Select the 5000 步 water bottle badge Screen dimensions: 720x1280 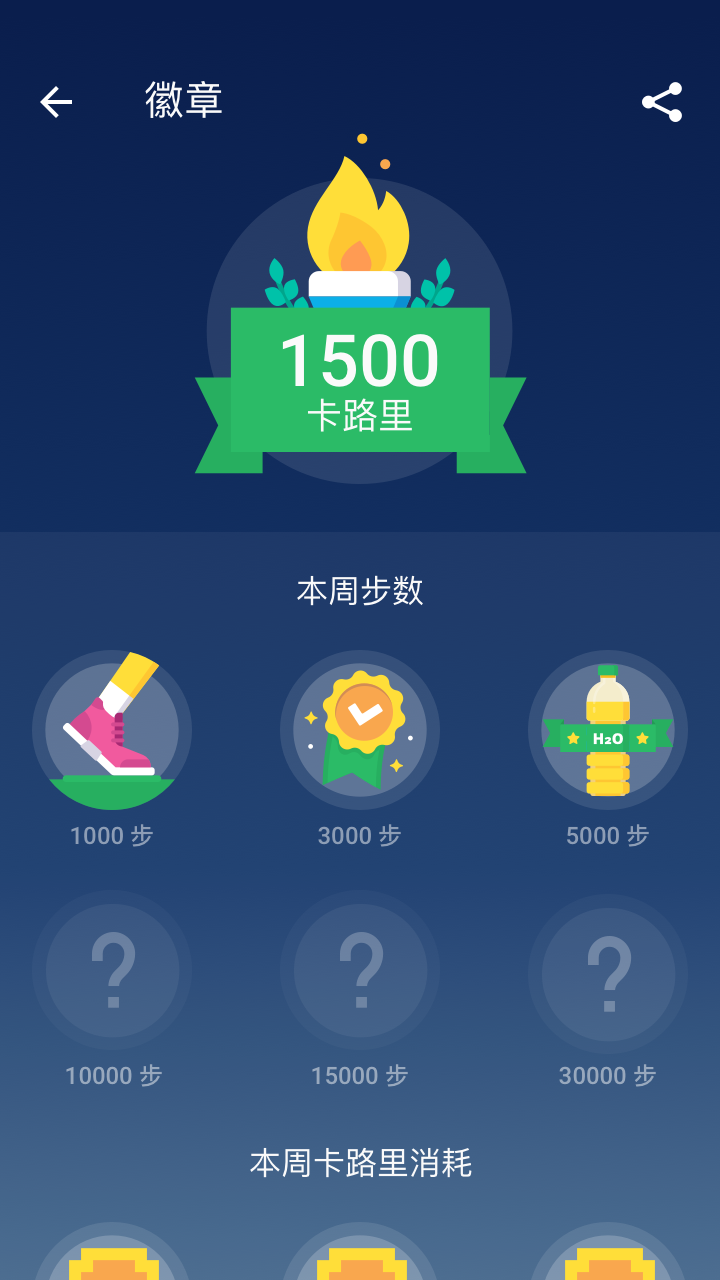pyautogui.click(x=608, y=731)
